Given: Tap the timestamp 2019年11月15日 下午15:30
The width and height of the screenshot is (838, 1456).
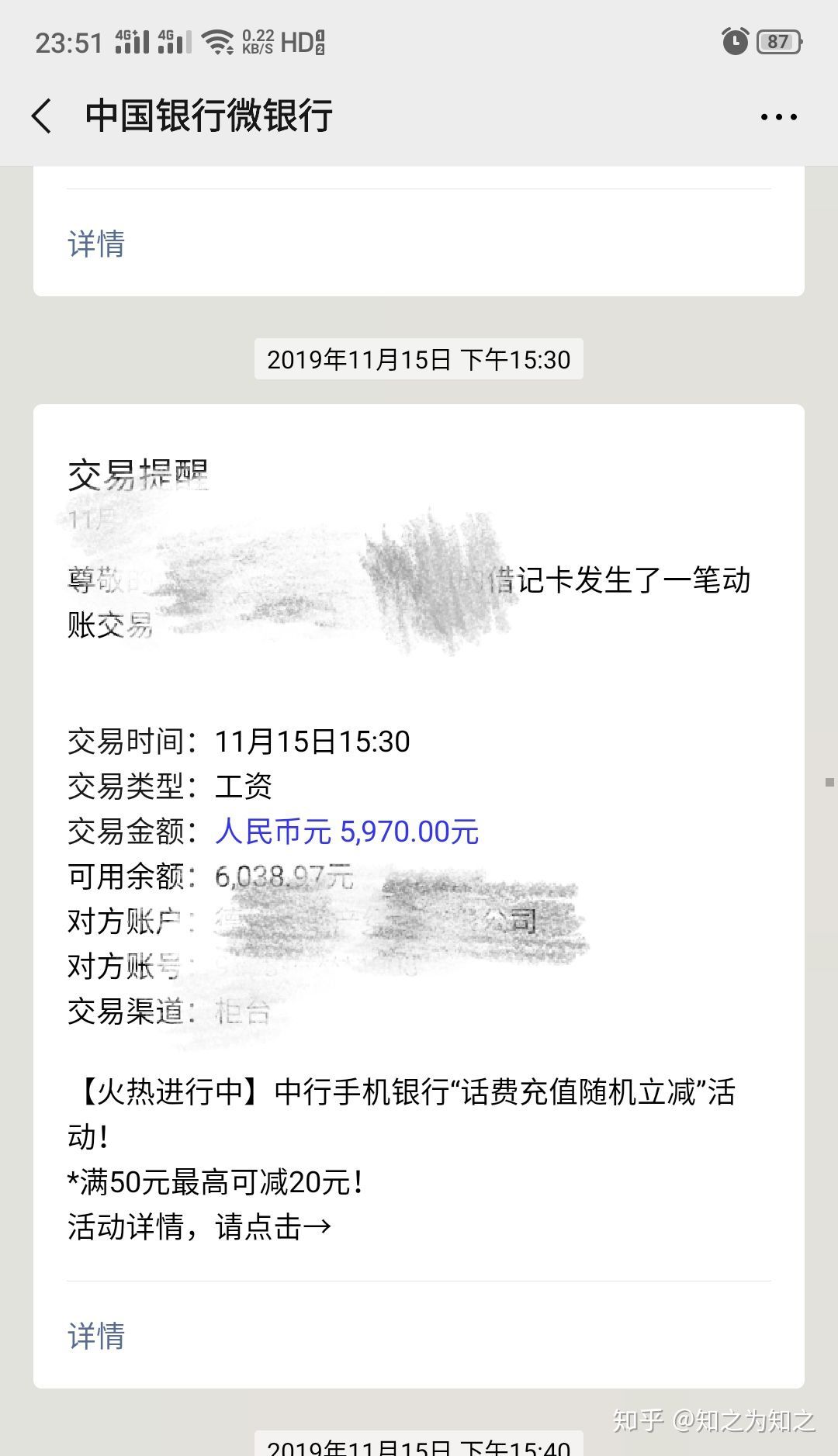Looking at the screenshot, I should (419, 360).
